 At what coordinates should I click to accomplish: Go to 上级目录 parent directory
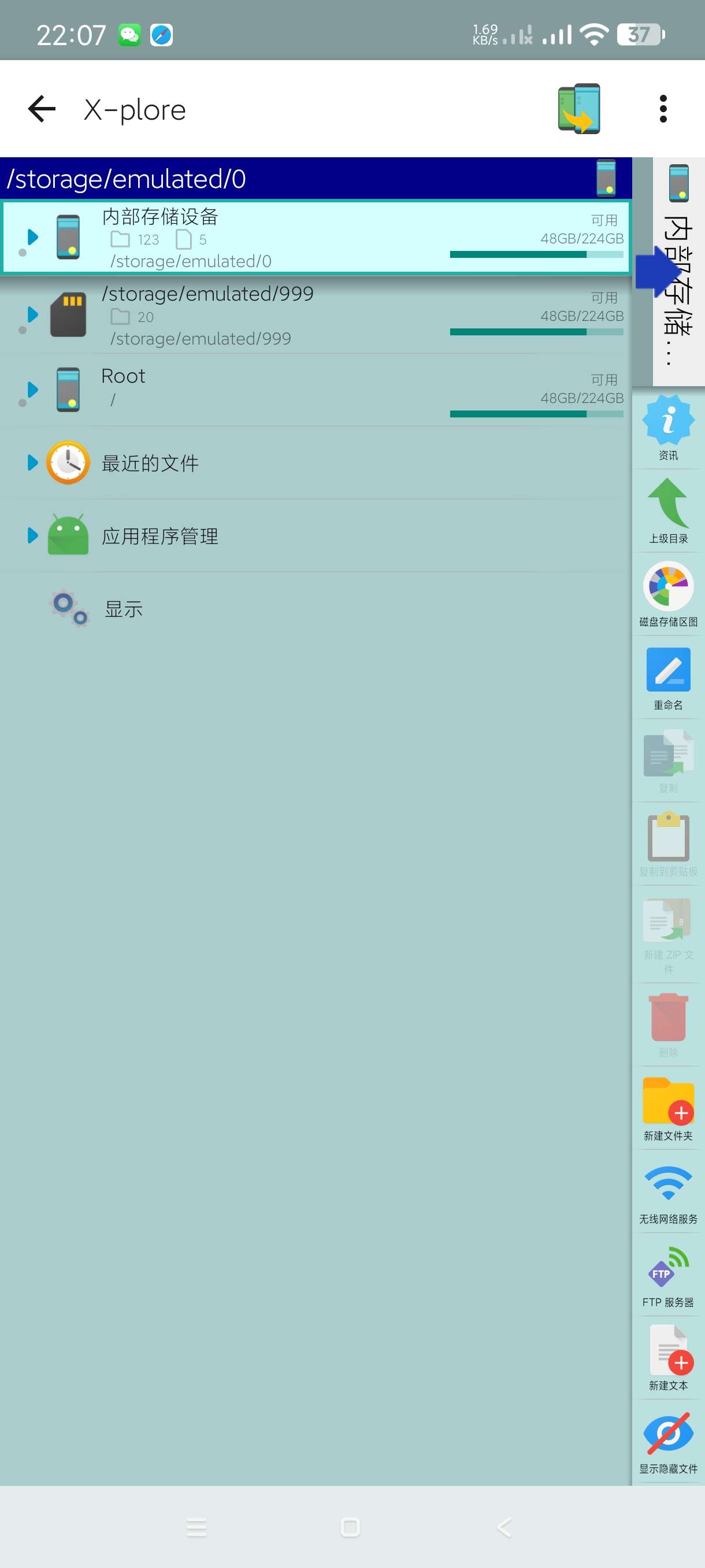[668, 510]
